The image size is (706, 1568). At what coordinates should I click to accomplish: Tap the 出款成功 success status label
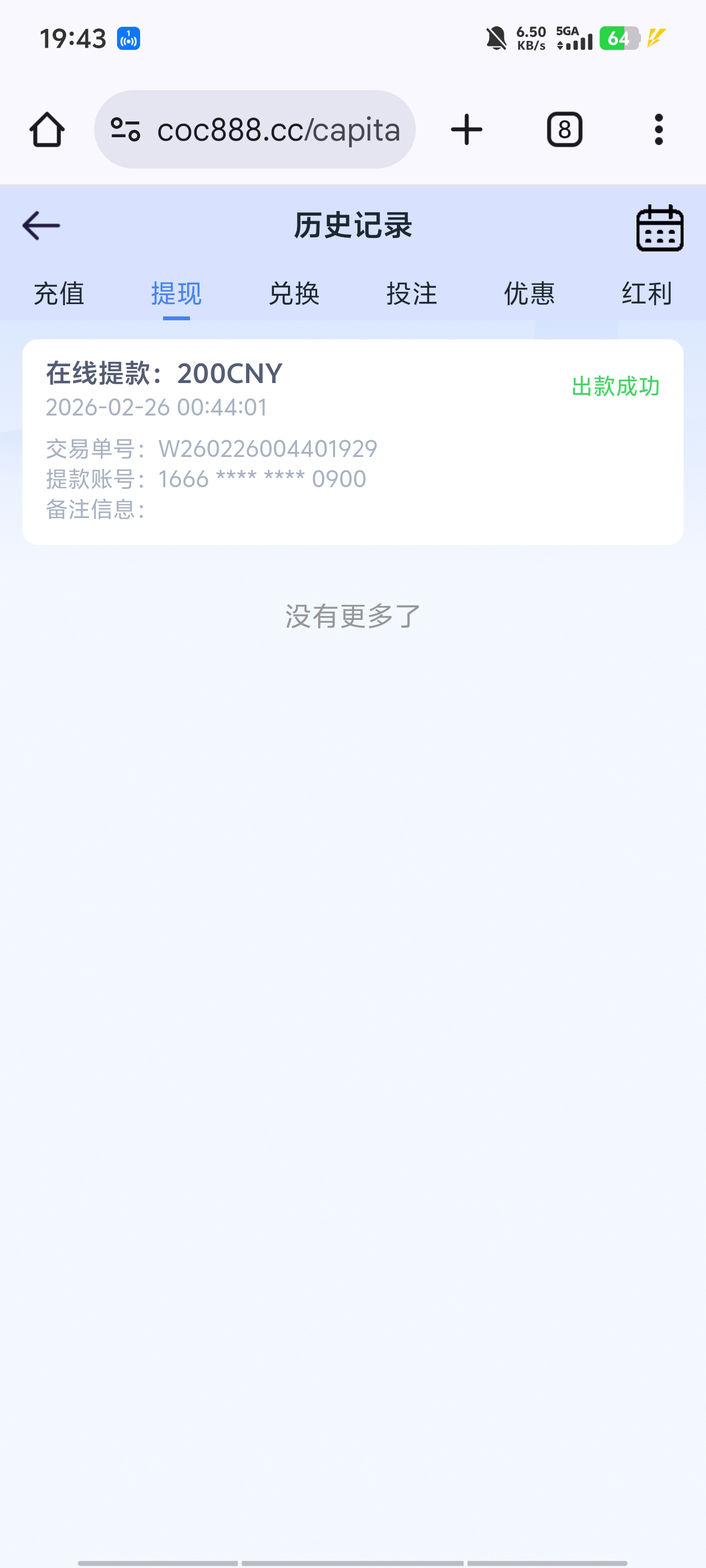tap(615, 386)
